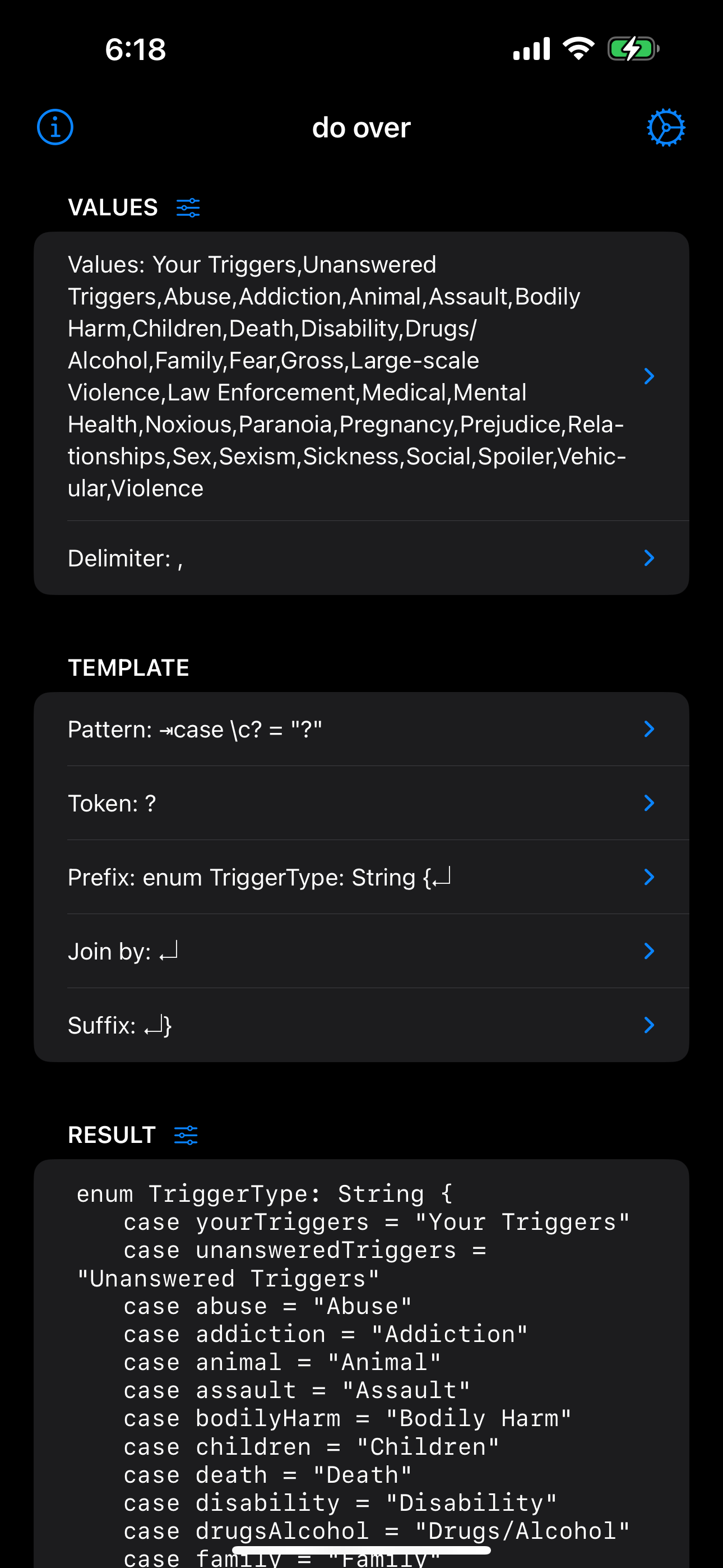
Task: Edit the Suffix row
Action: coord(361,1026)
